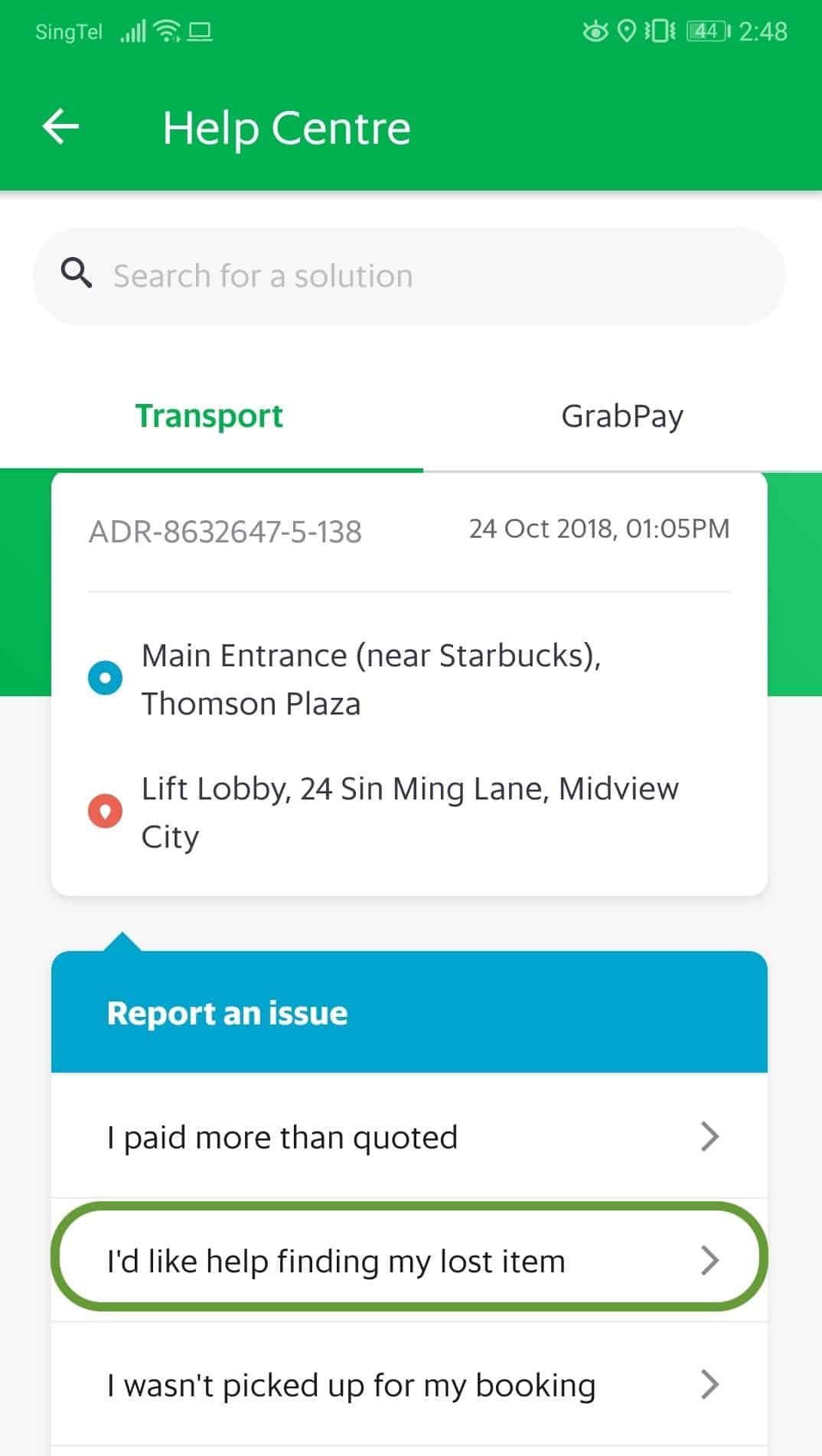Tap the Search for a solution field
The width and height of the screenshot is (822, 1456).
pyautogui.click(x=409, y=276)
